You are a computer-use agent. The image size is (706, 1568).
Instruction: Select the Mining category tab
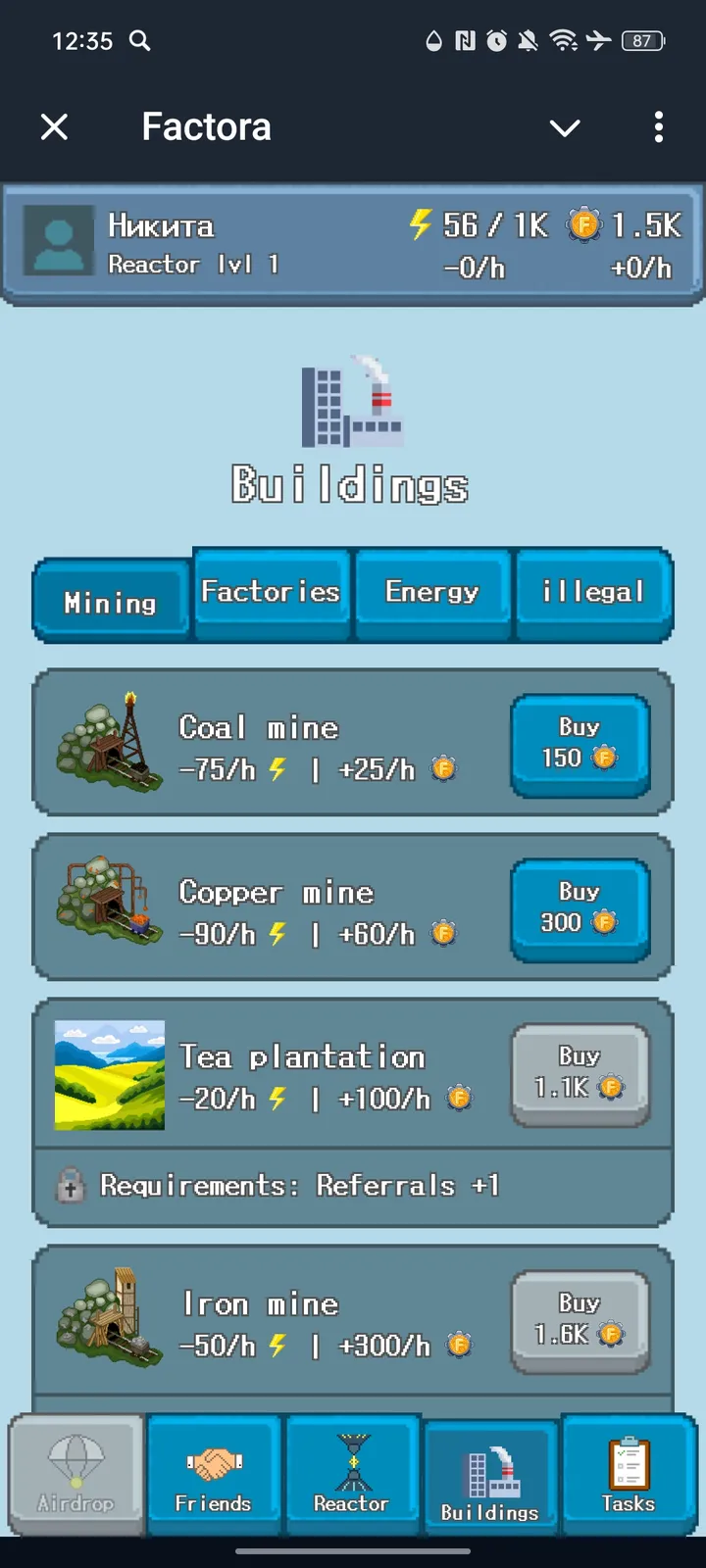[x=111, y=601]
